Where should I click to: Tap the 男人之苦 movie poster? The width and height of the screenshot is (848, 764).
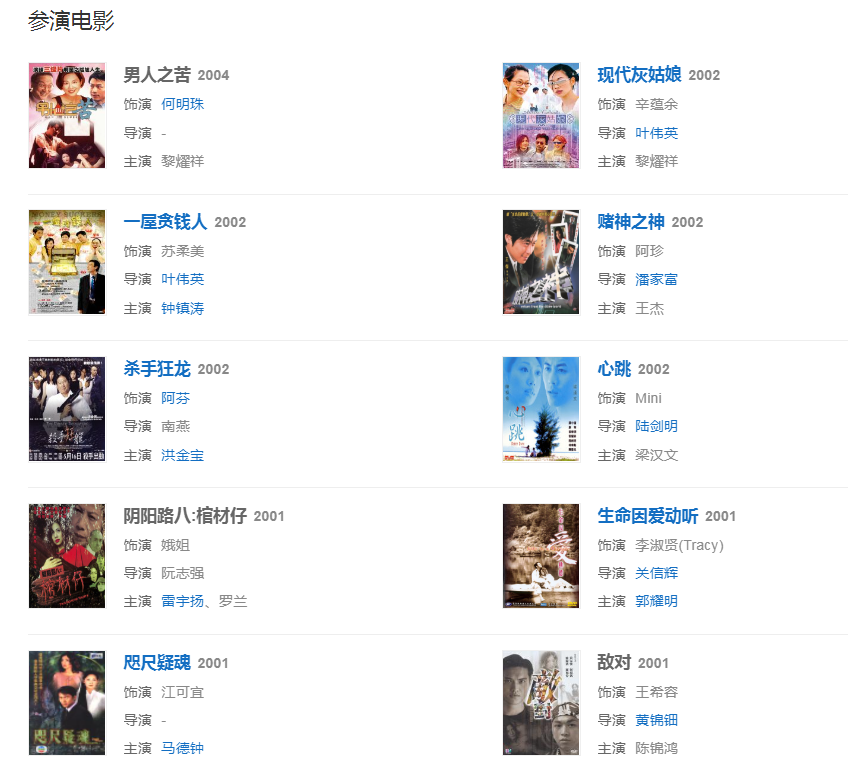tap(67, 115)
